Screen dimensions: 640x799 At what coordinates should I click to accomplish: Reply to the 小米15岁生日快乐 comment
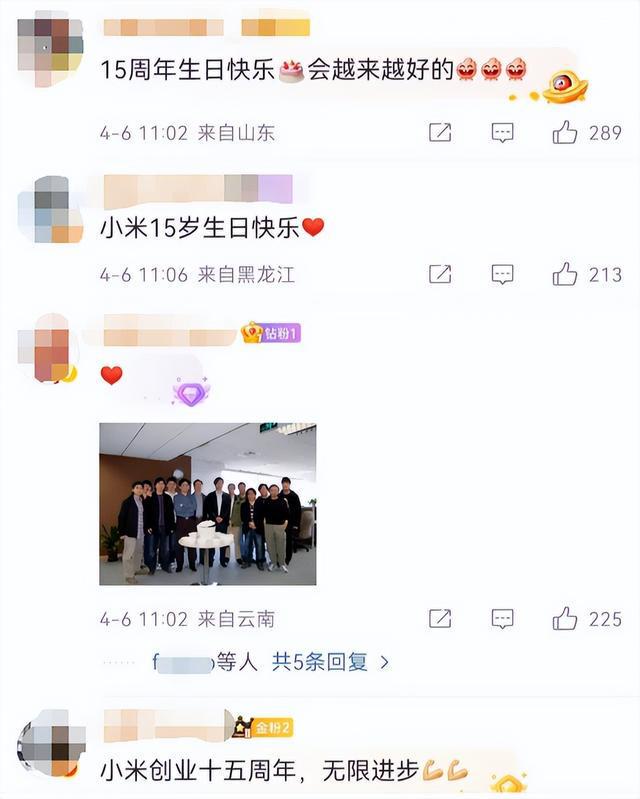click(503, 274)
